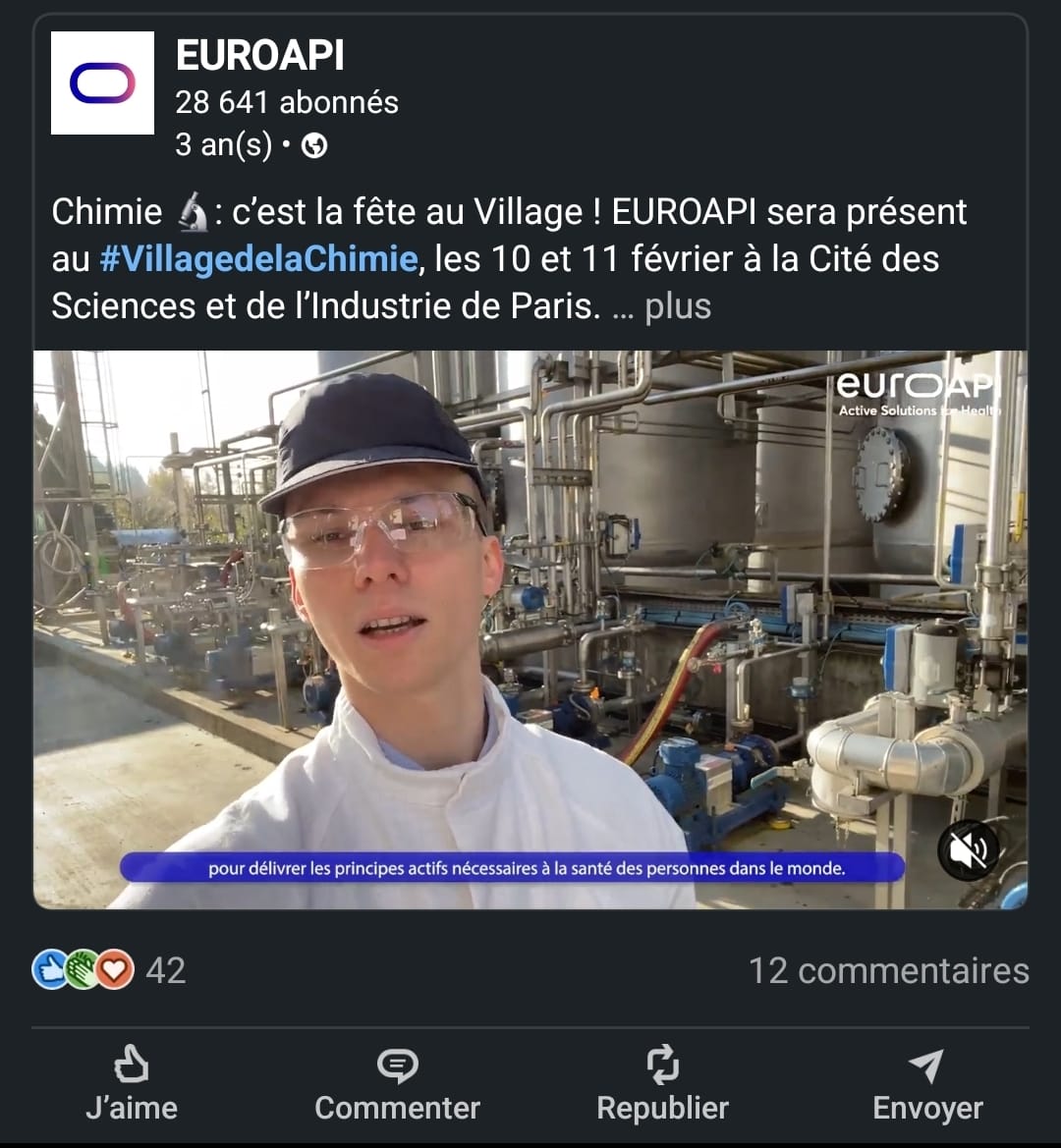1061x1148 pixels.
Task: Open the 12 commentaires
Action: click(x=888, y=970)
